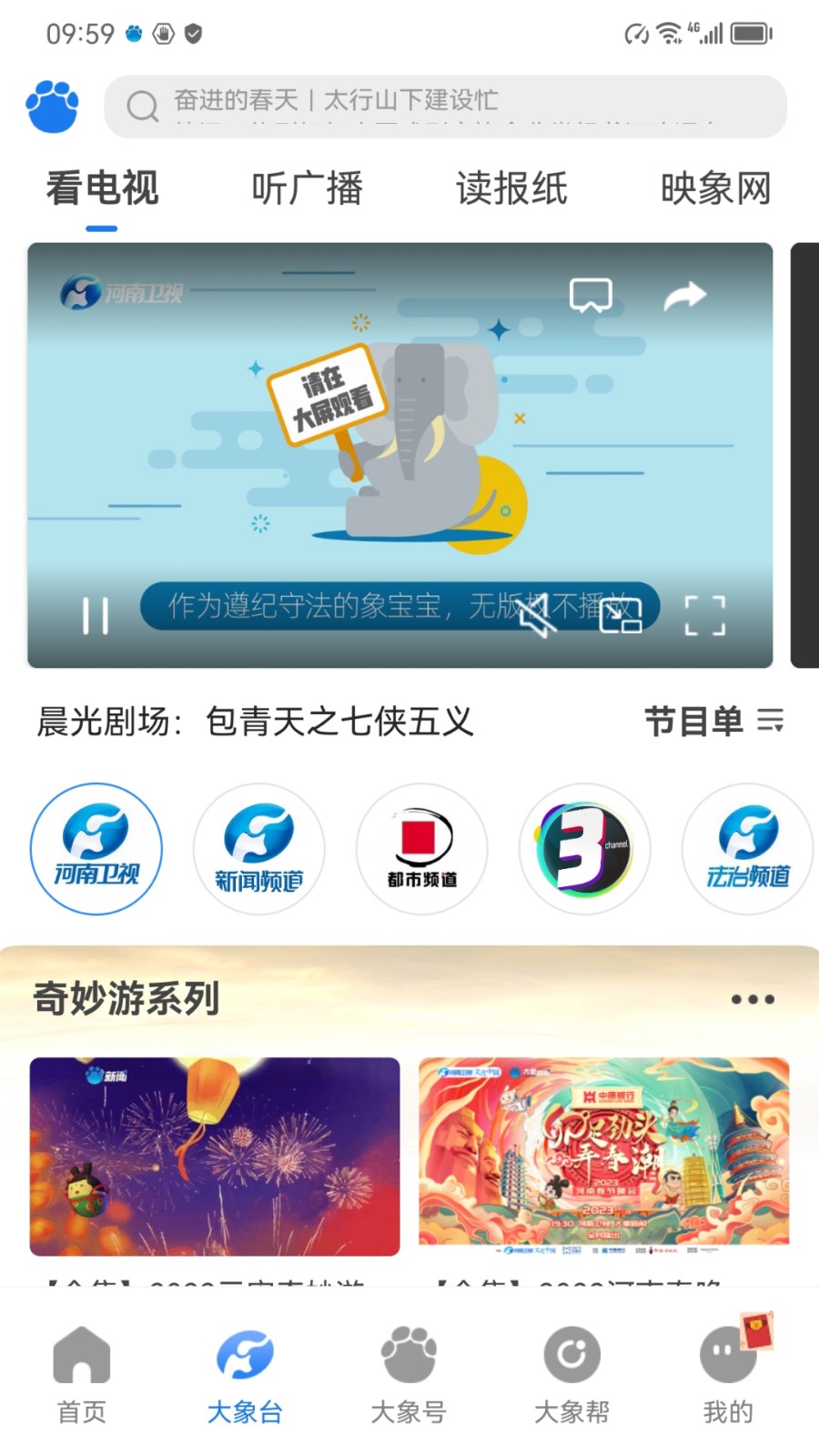The width and height of the screenshot is (819, 1456).
Task: Switch to the 读报纸 tab
Action: click(x=512, y=188)
